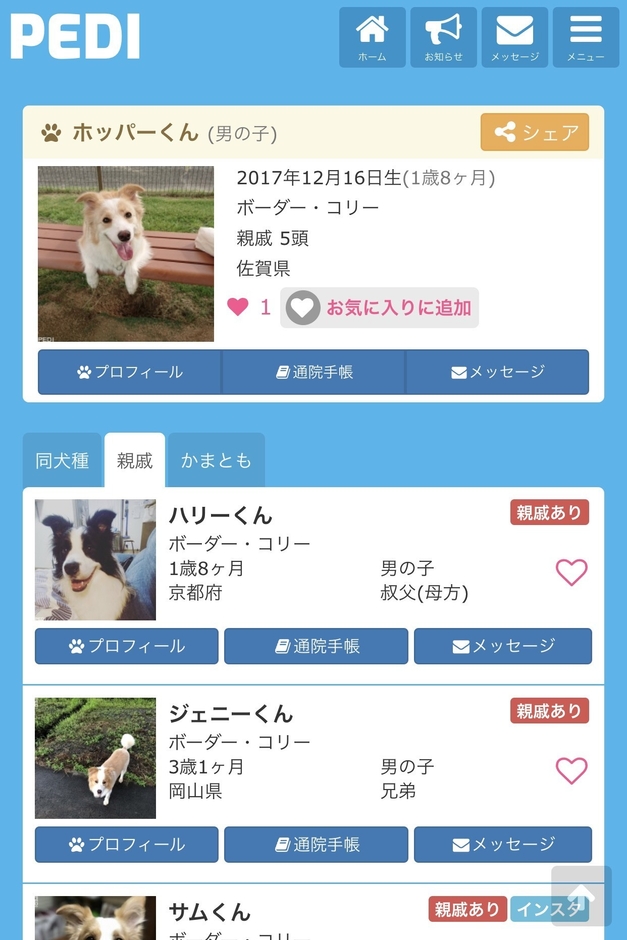The height and width of the screenshot is (940, 627).
Task: Open the メニュー hamburger menu
Action: [585, 37]
